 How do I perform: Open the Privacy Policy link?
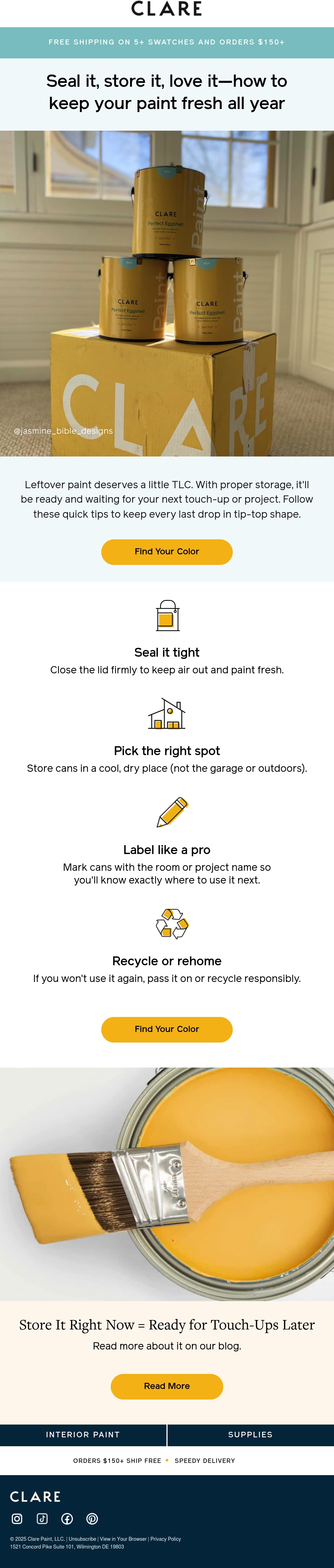click(x=166, y=1539)
